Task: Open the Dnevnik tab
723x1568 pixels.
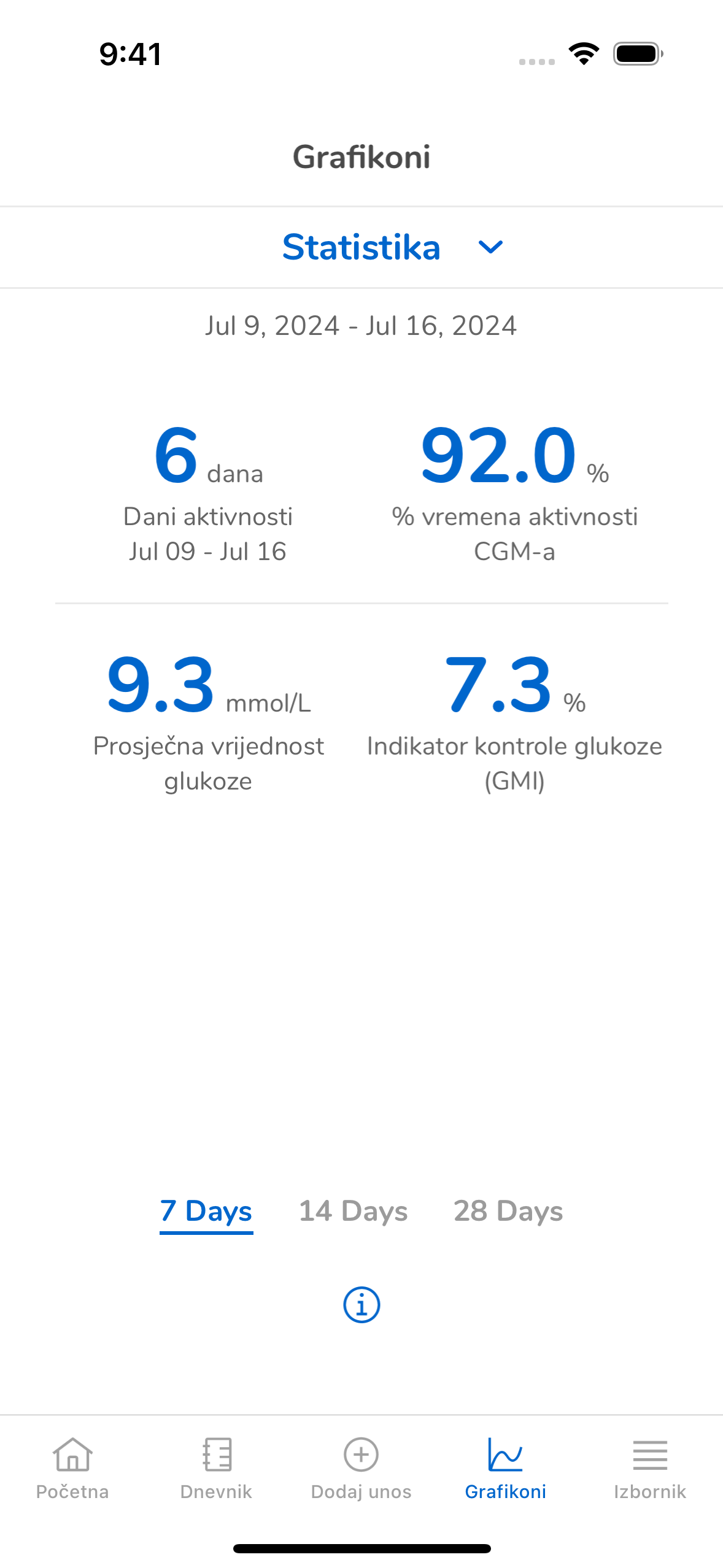Action: (x=217, y=1468)
